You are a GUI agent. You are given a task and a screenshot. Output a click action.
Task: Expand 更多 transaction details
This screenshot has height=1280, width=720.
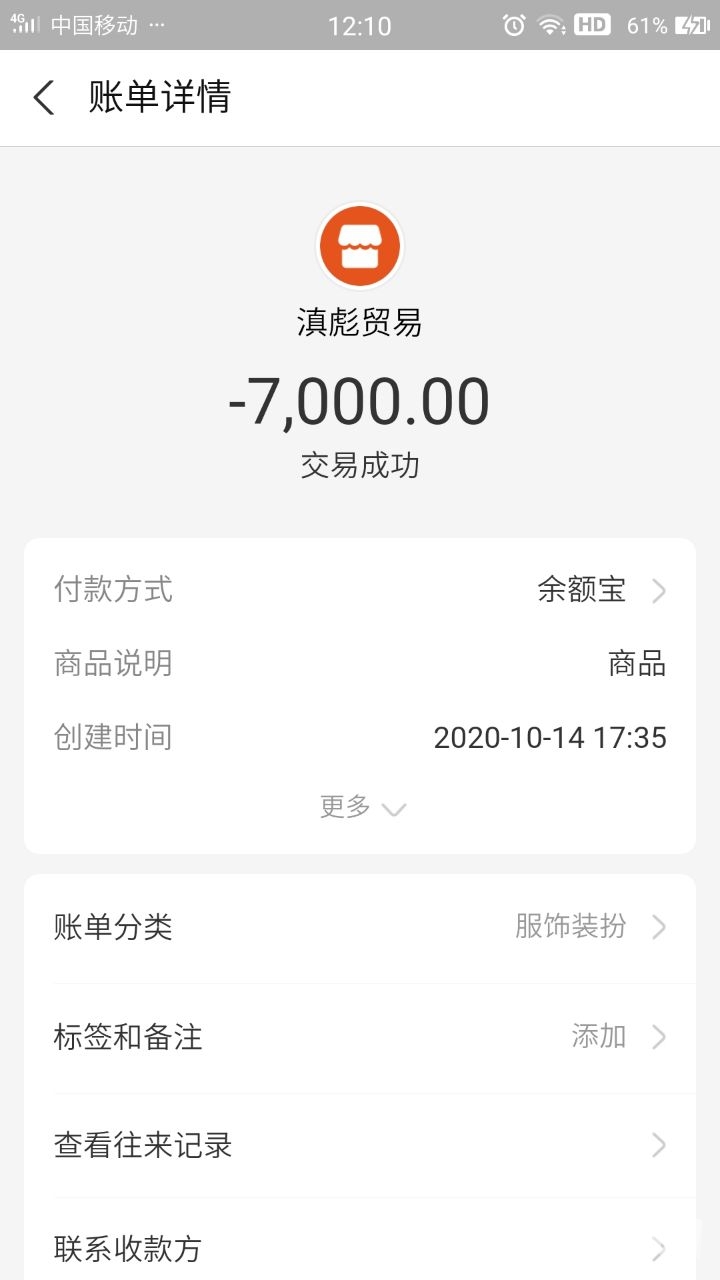pyautogui.click(x=361, y=807)
